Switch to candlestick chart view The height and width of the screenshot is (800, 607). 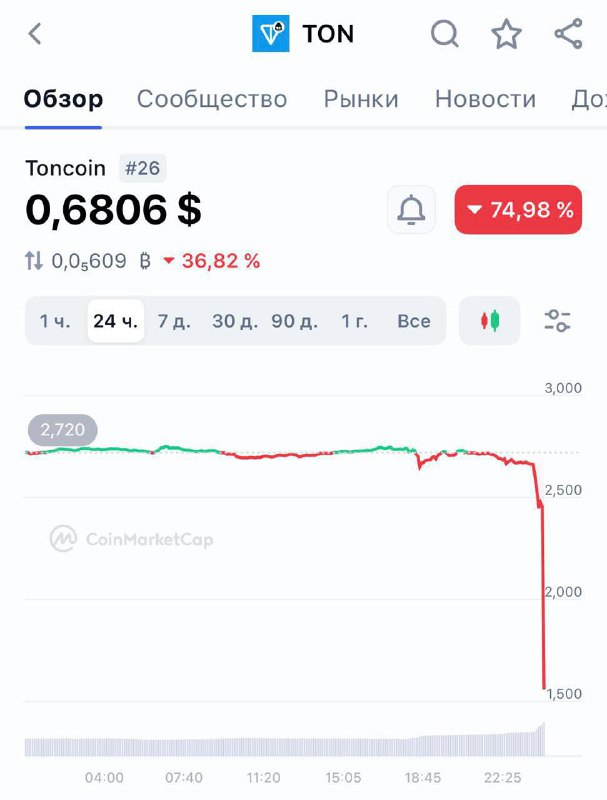click(x=490, y=321)
